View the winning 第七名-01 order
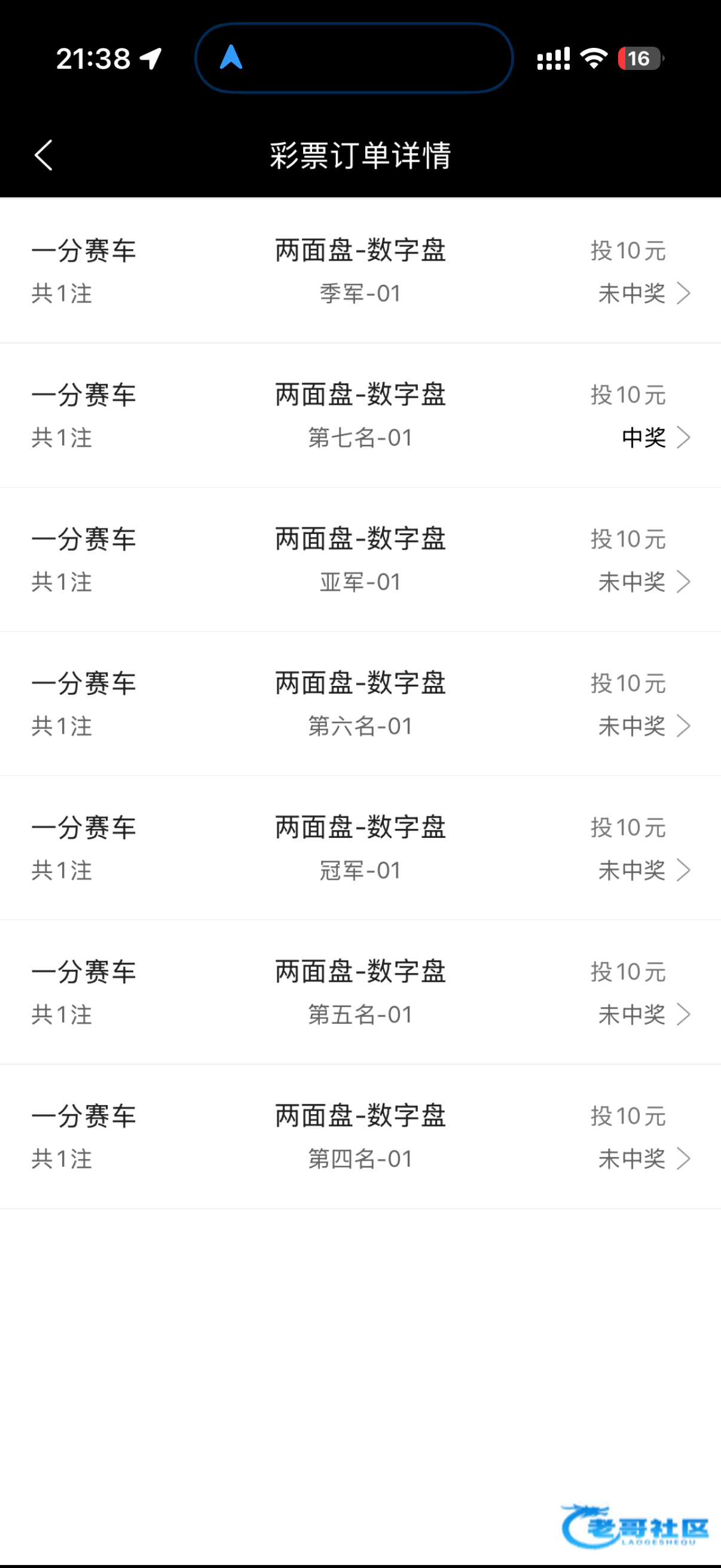 pos(360,416)
